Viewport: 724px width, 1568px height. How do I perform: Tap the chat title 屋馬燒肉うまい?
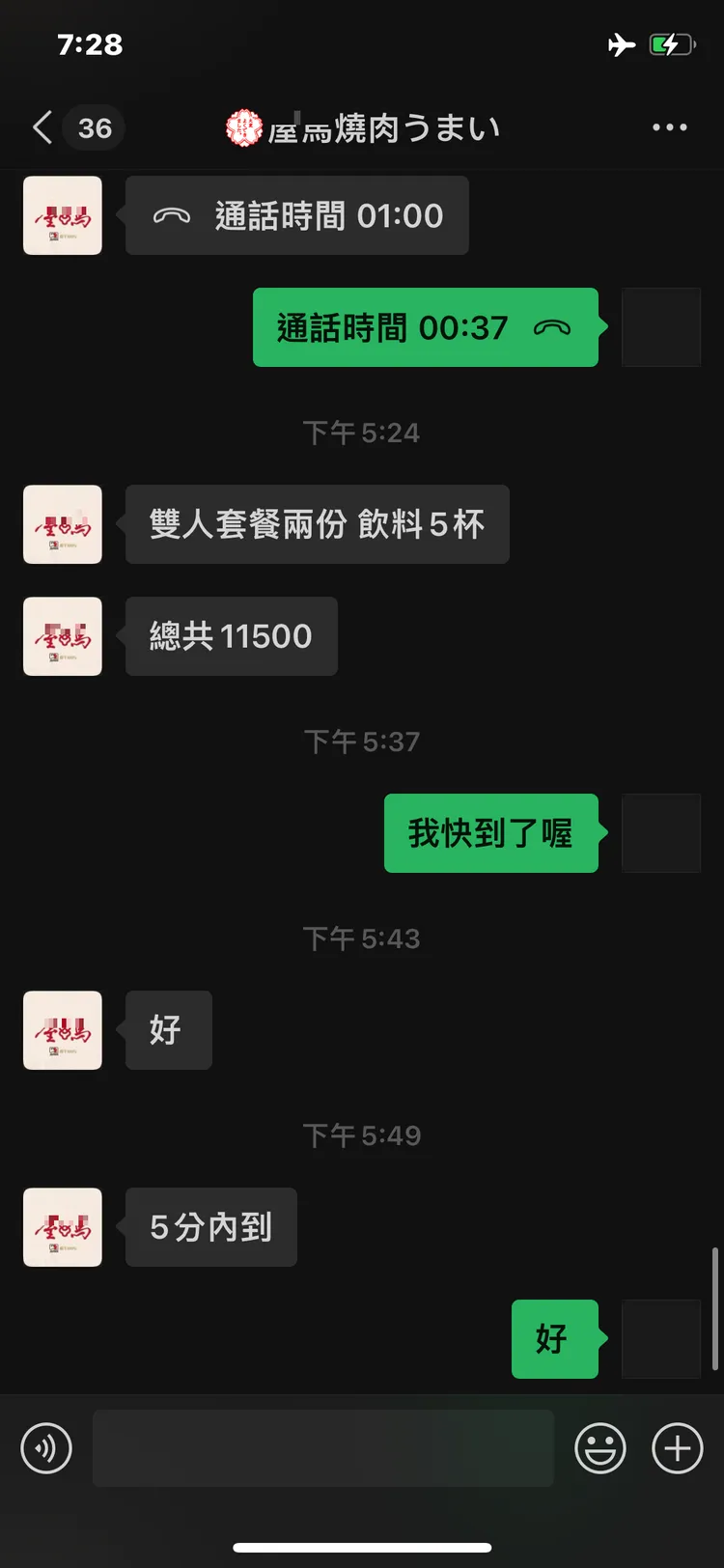pyautogui.click(x=362, y=126)
